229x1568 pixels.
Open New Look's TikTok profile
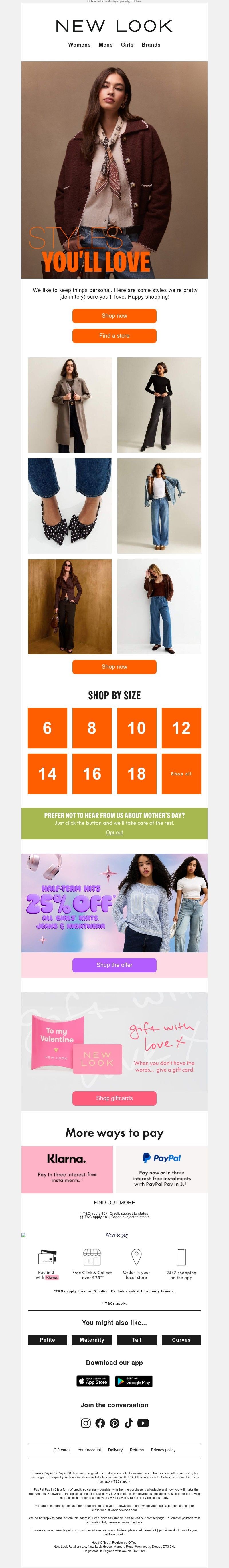click(129, 1423)
